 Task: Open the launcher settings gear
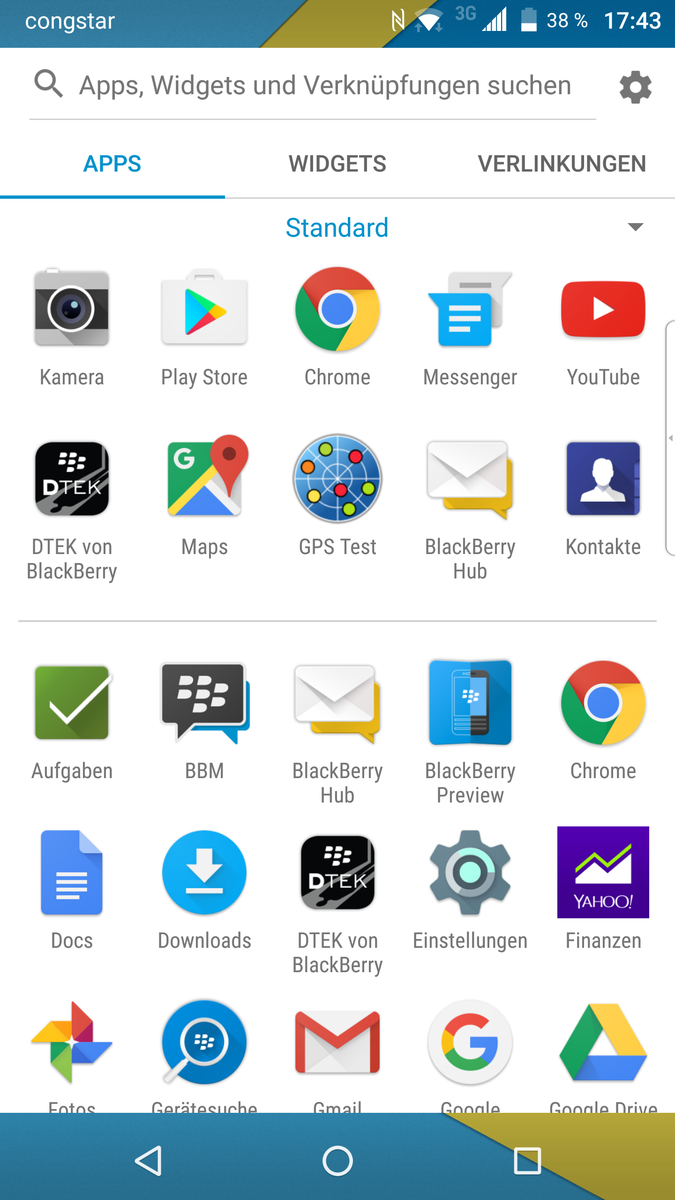click(635, 87)
